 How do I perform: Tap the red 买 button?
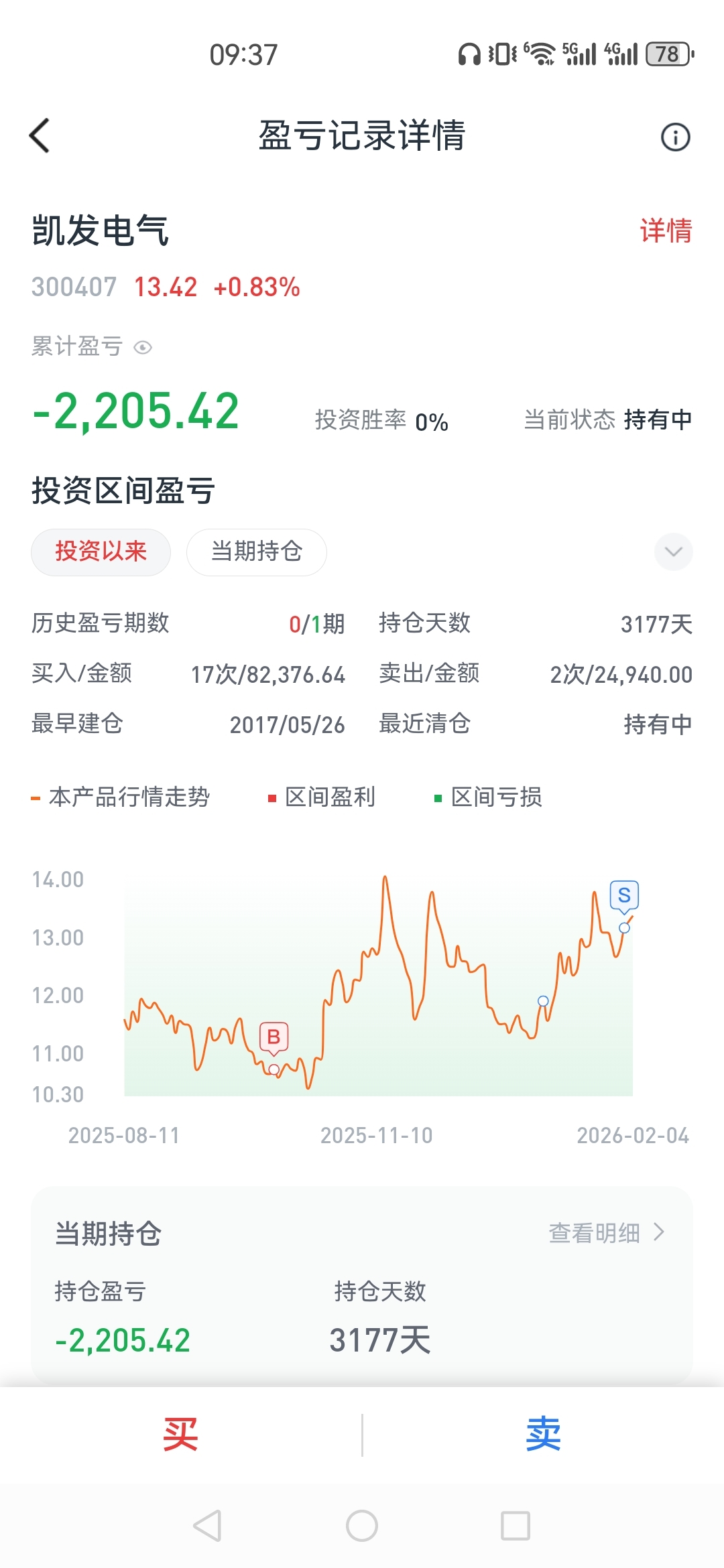[x=180, y=1435]
